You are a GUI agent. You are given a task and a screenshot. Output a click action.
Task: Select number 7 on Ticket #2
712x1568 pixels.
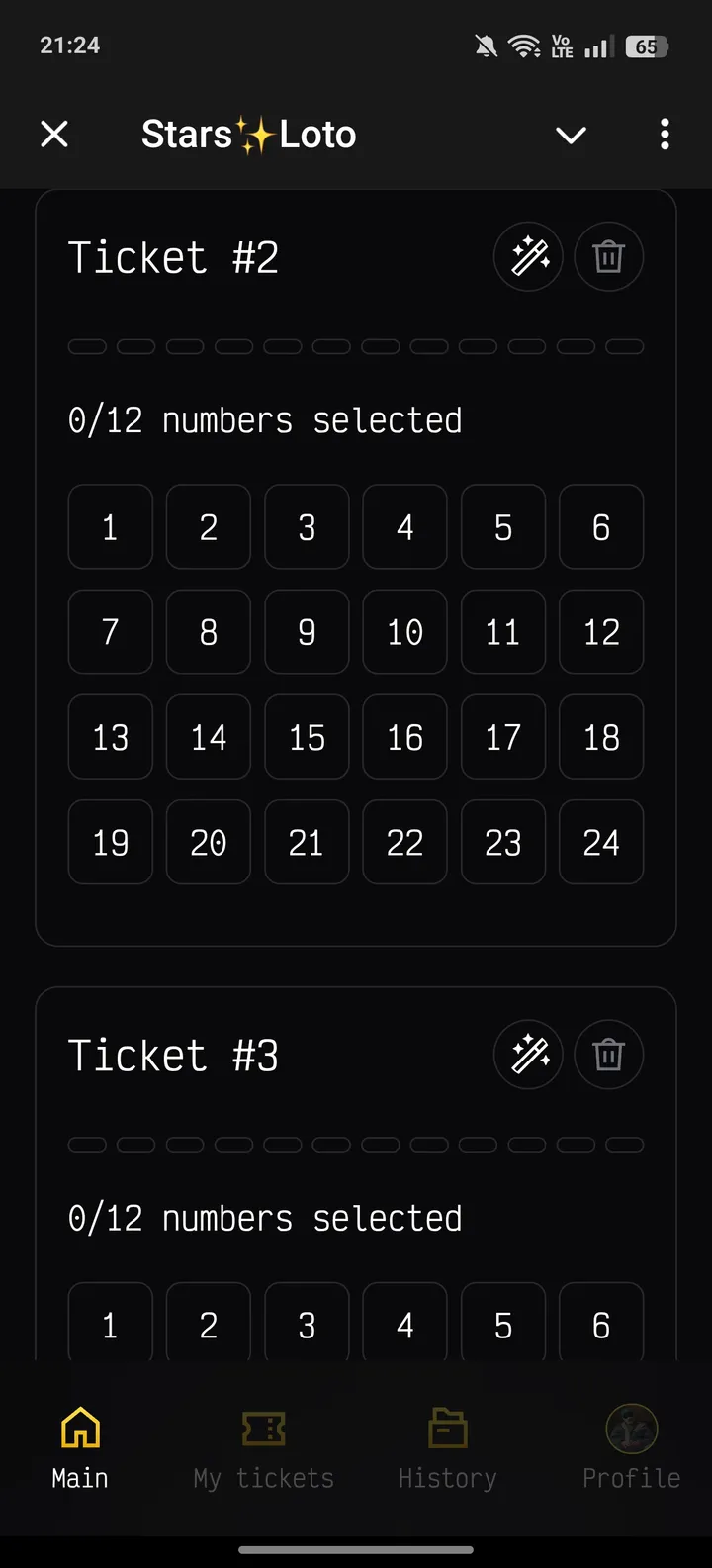click(110, 632)
